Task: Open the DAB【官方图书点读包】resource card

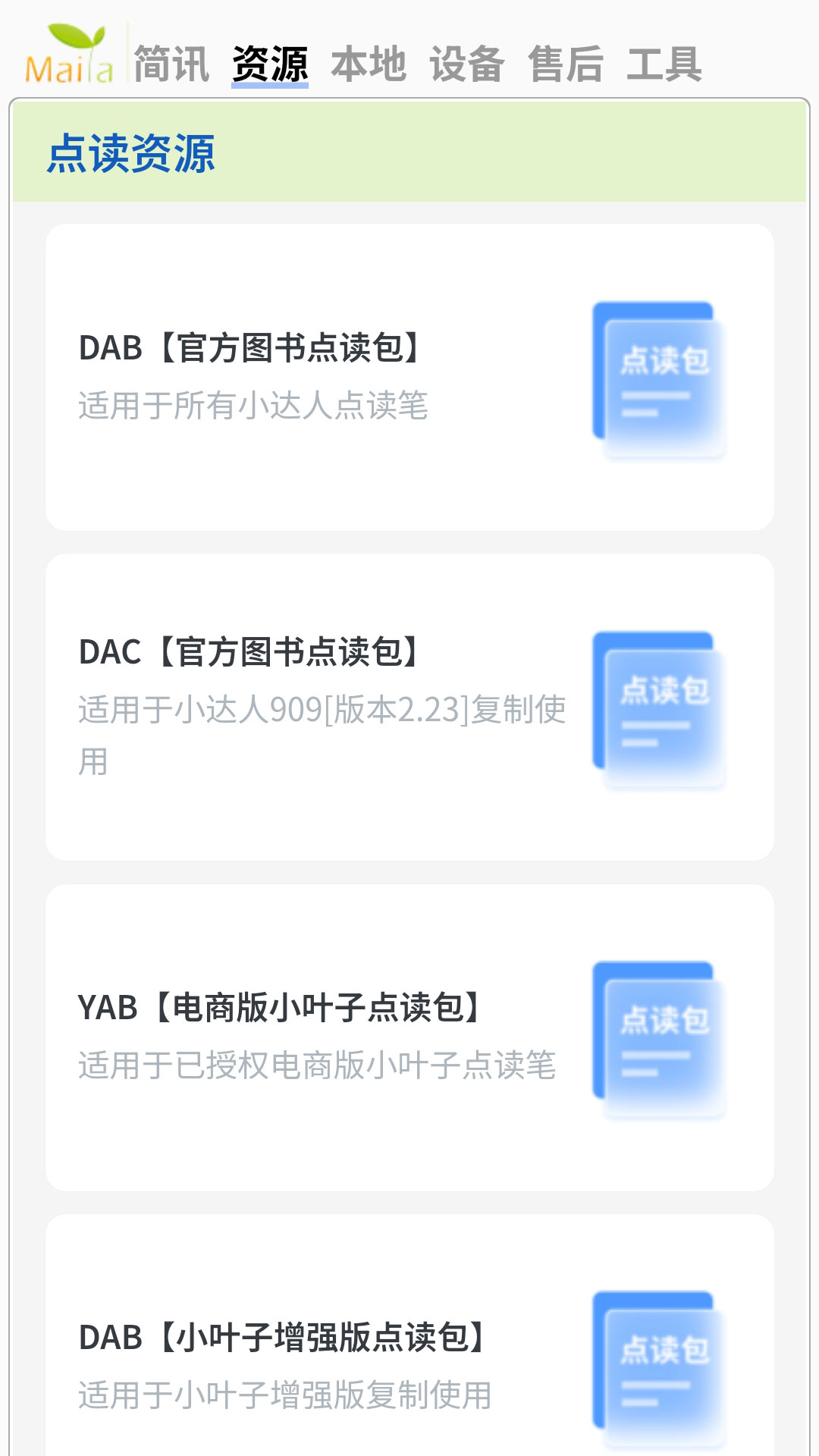Action: 409,375
